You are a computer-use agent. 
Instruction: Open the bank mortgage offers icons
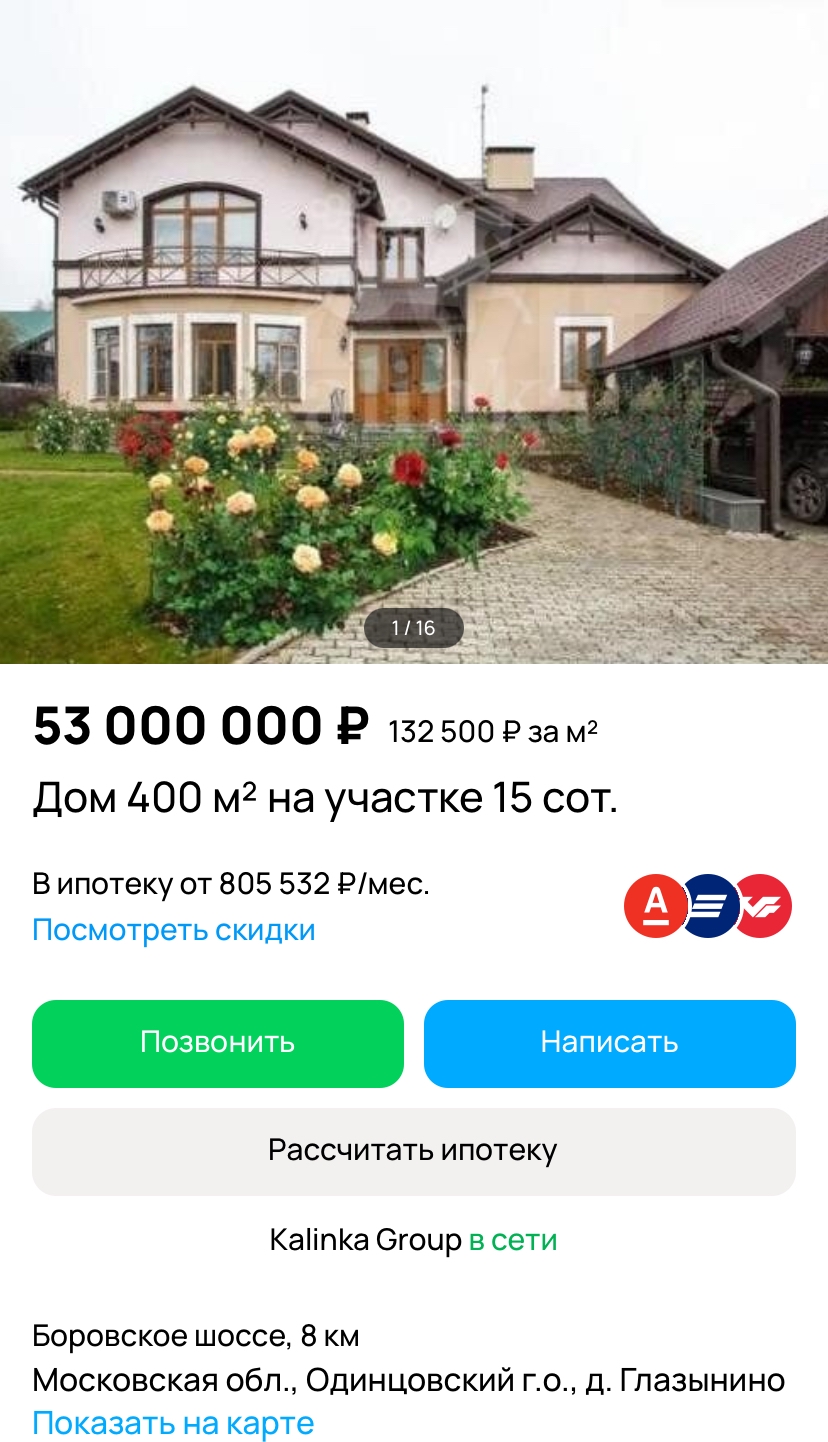pyautogui.click(x=708, y=906)
